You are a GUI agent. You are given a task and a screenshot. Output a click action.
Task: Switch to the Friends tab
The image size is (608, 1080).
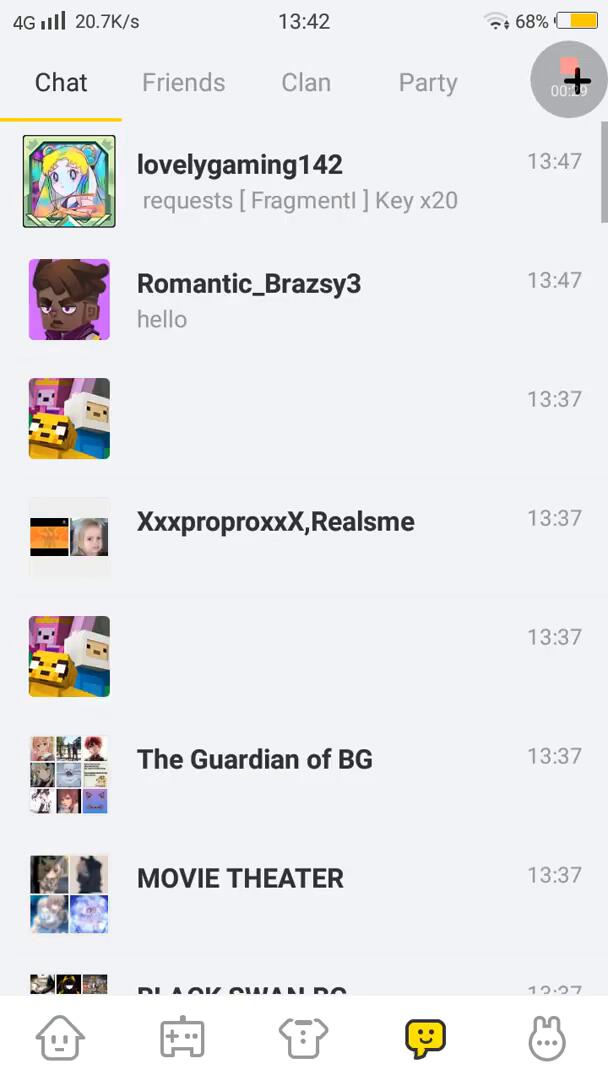pyautogui.click(x=183, y=83)
